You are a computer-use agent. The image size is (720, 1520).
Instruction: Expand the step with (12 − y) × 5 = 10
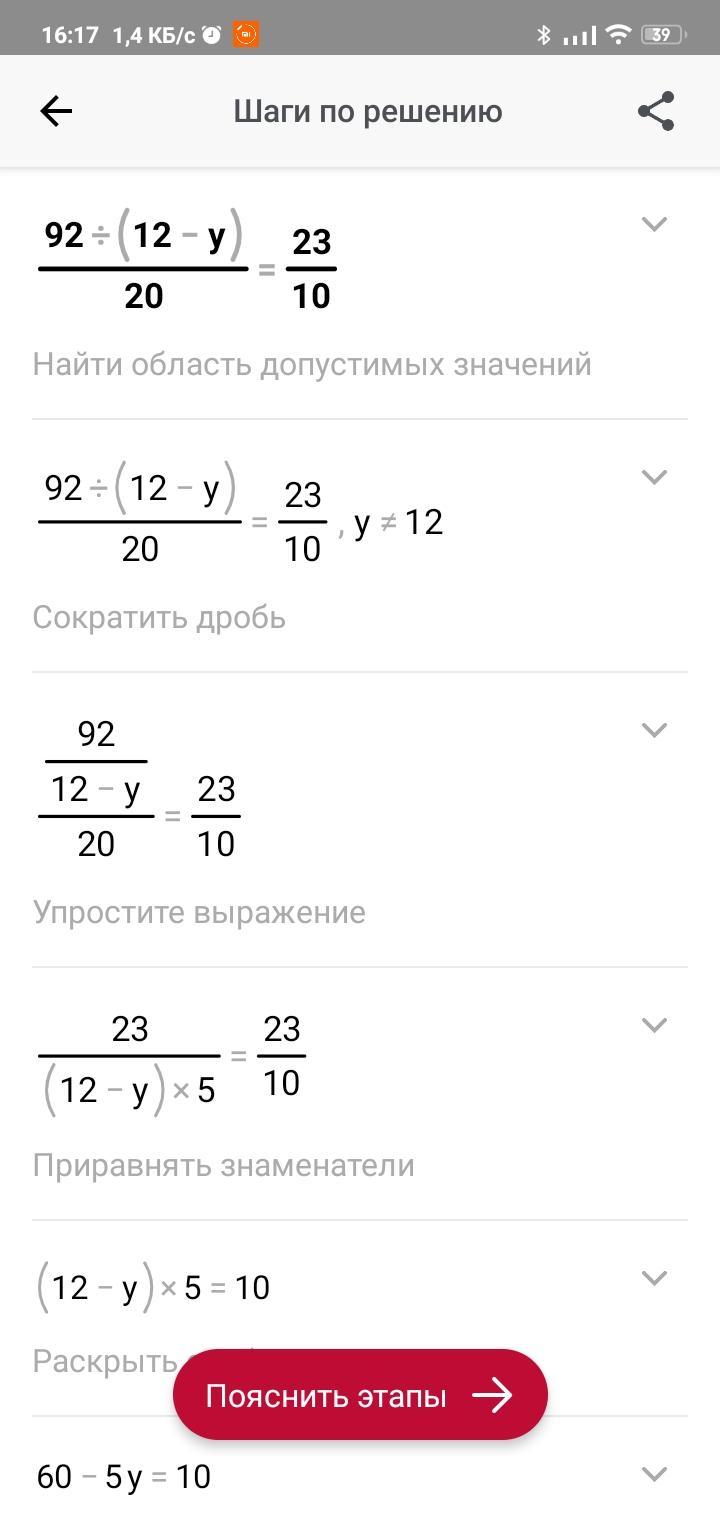click(x=654, y=1277)
